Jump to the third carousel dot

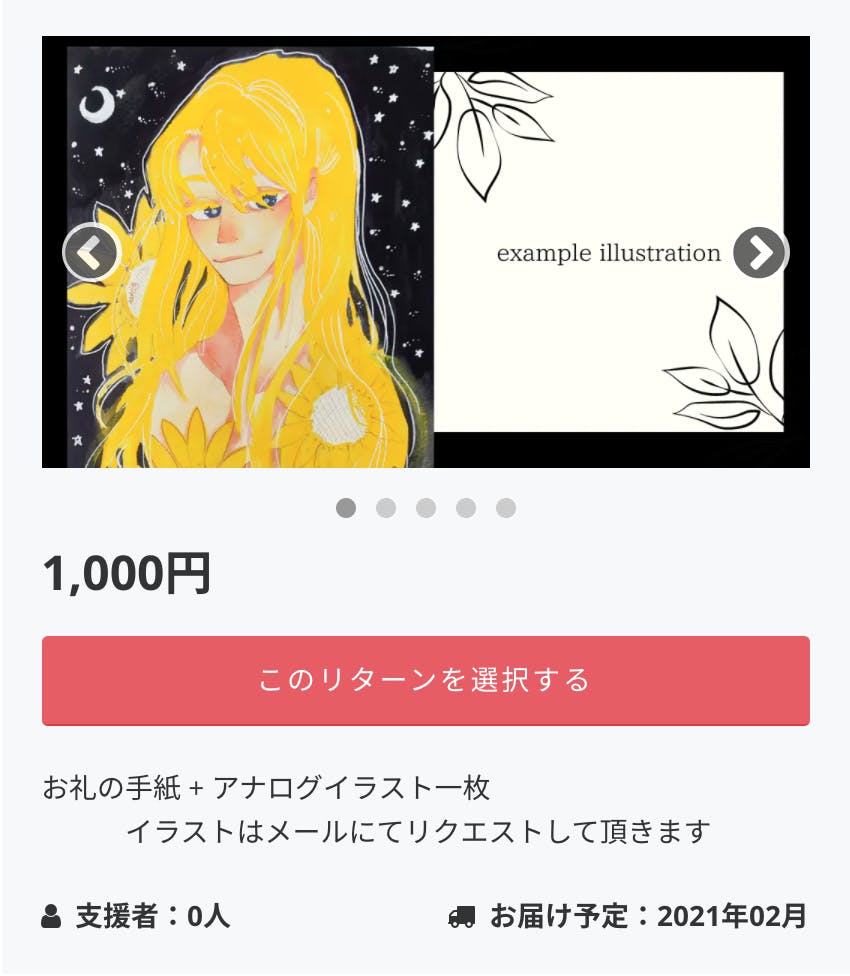426,508
